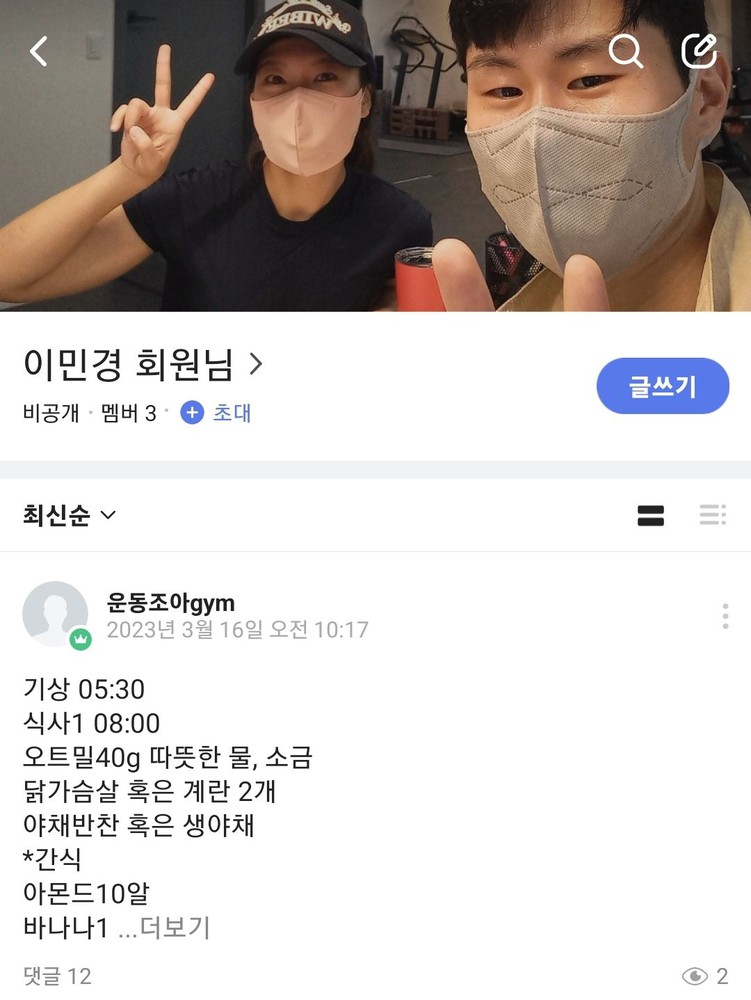
Task: Go back using the top-left arrow
Action: 39,51
